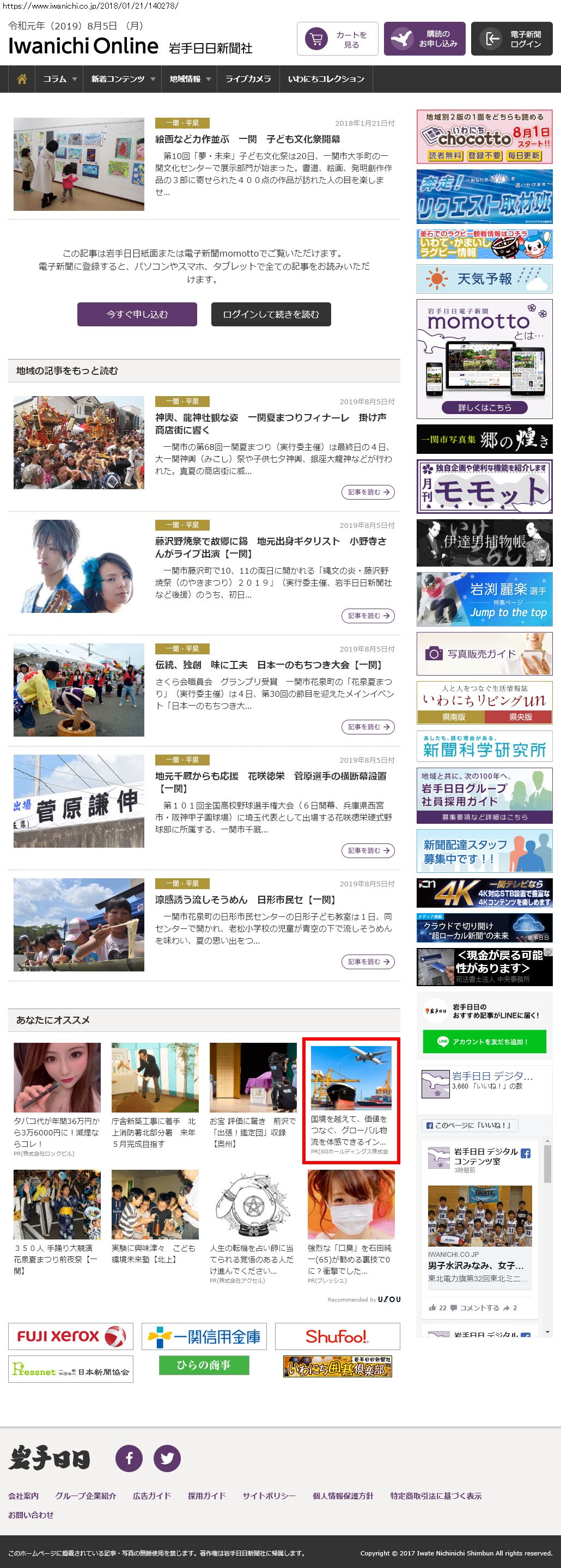Read the 神輿、龍神壮観な姿 article via 記事を読む
The height and width of the screenshot is (1568, 561).
click(x=368, y=493)
